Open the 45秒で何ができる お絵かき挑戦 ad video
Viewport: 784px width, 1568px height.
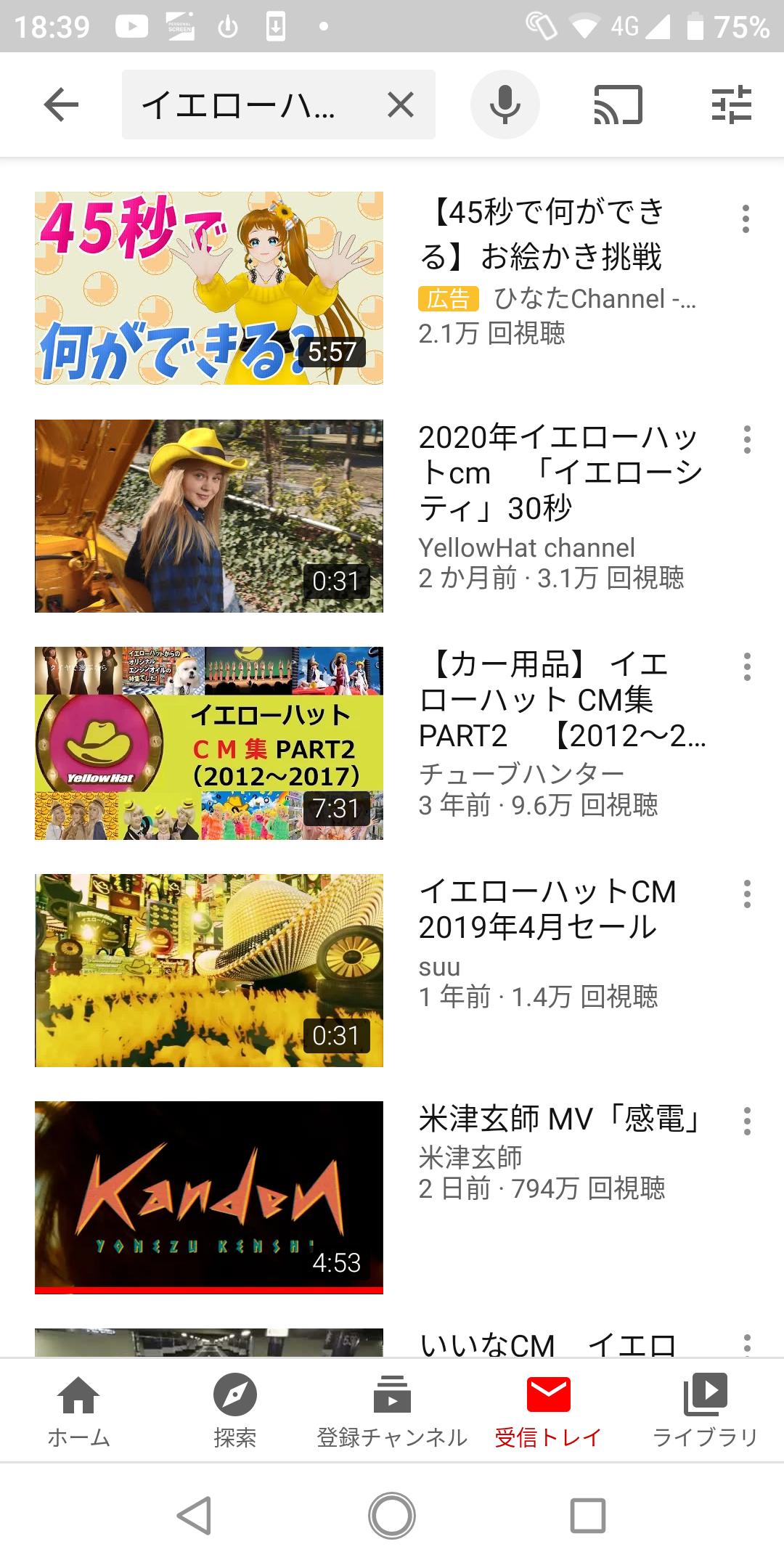coord(209,287)
